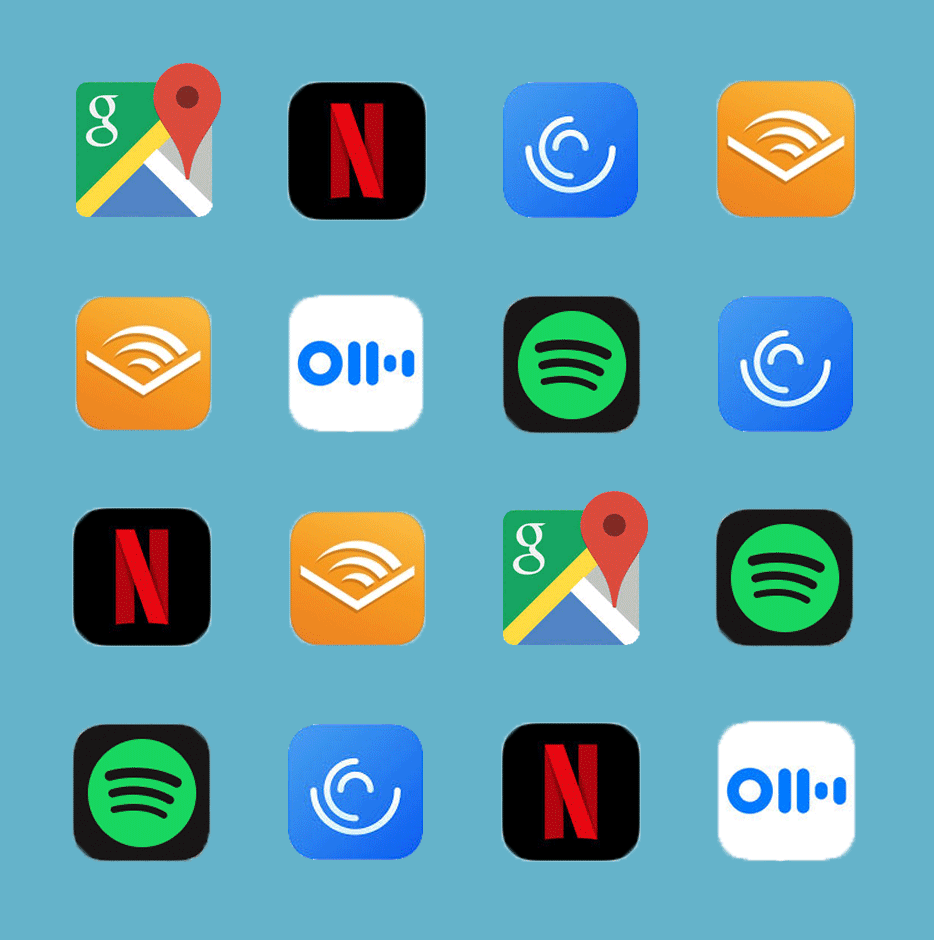Launch Audible in the second row
Image resolution: width=934 pixels, height=940 pixels.
145,365
